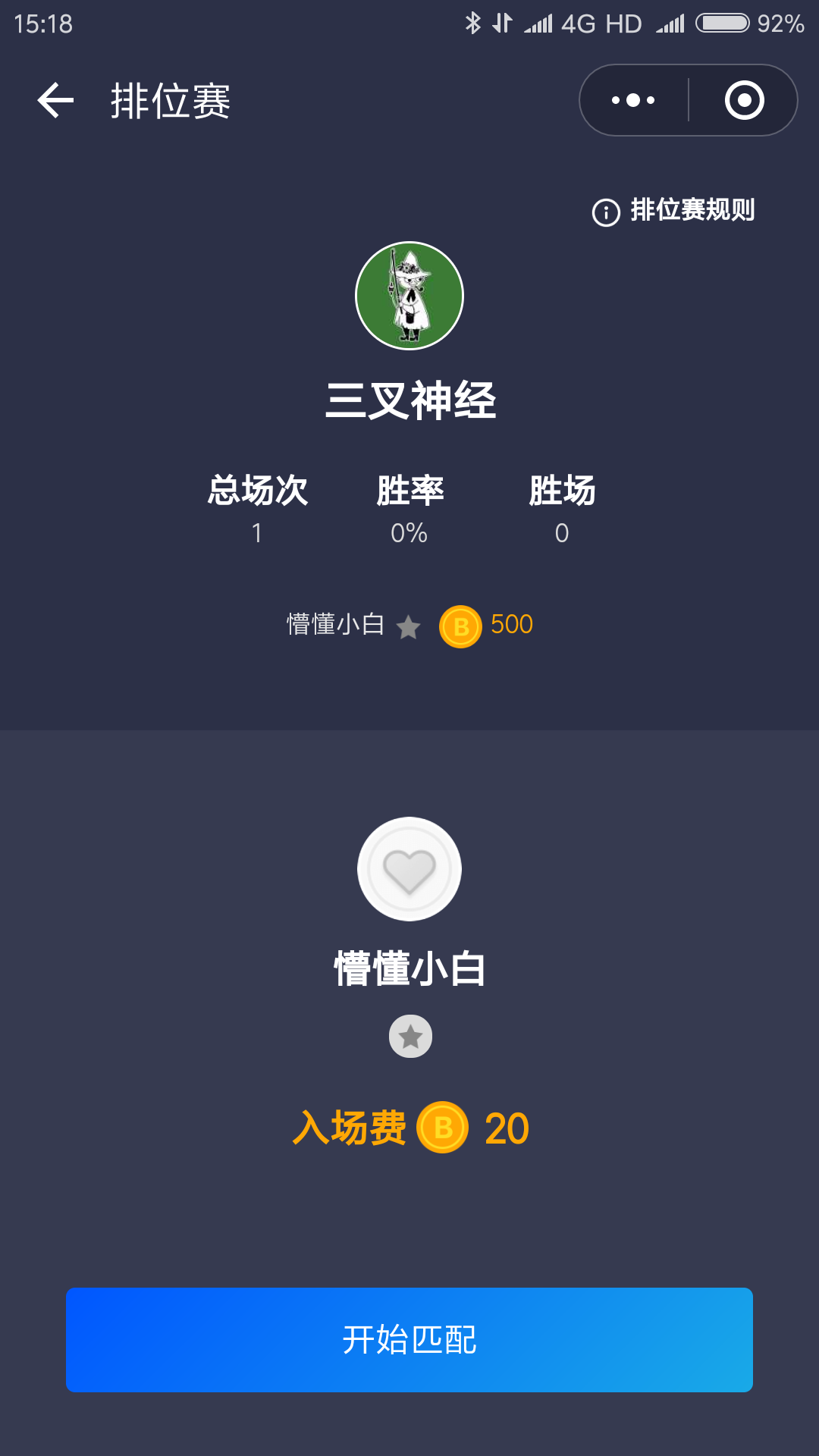Go back from the 排位赛 page
This screenshot has width=819, height=1456.
pyautogui.click(x=56, y=100)
